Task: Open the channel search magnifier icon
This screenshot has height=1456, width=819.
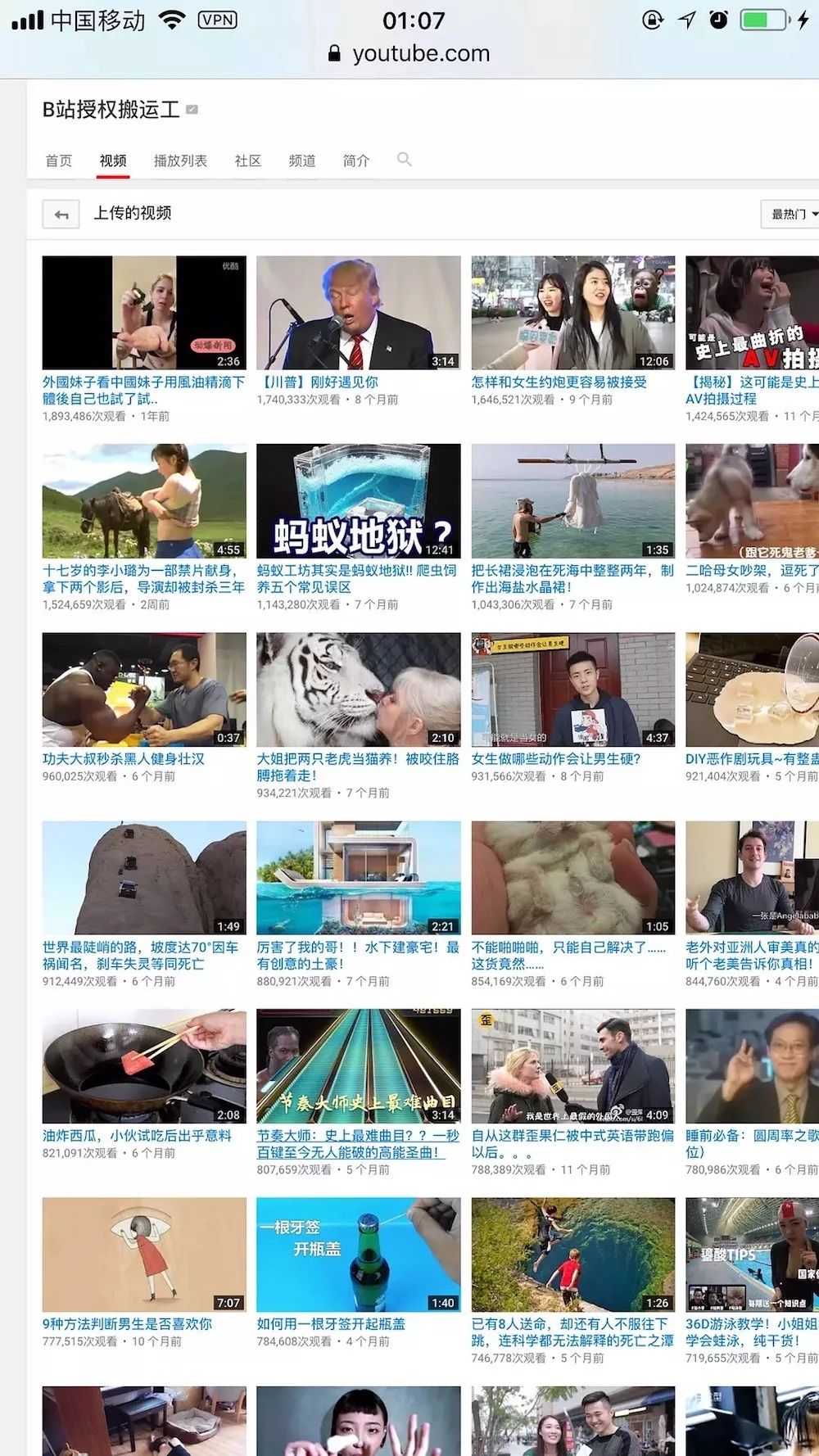Action: click(404, 160)
